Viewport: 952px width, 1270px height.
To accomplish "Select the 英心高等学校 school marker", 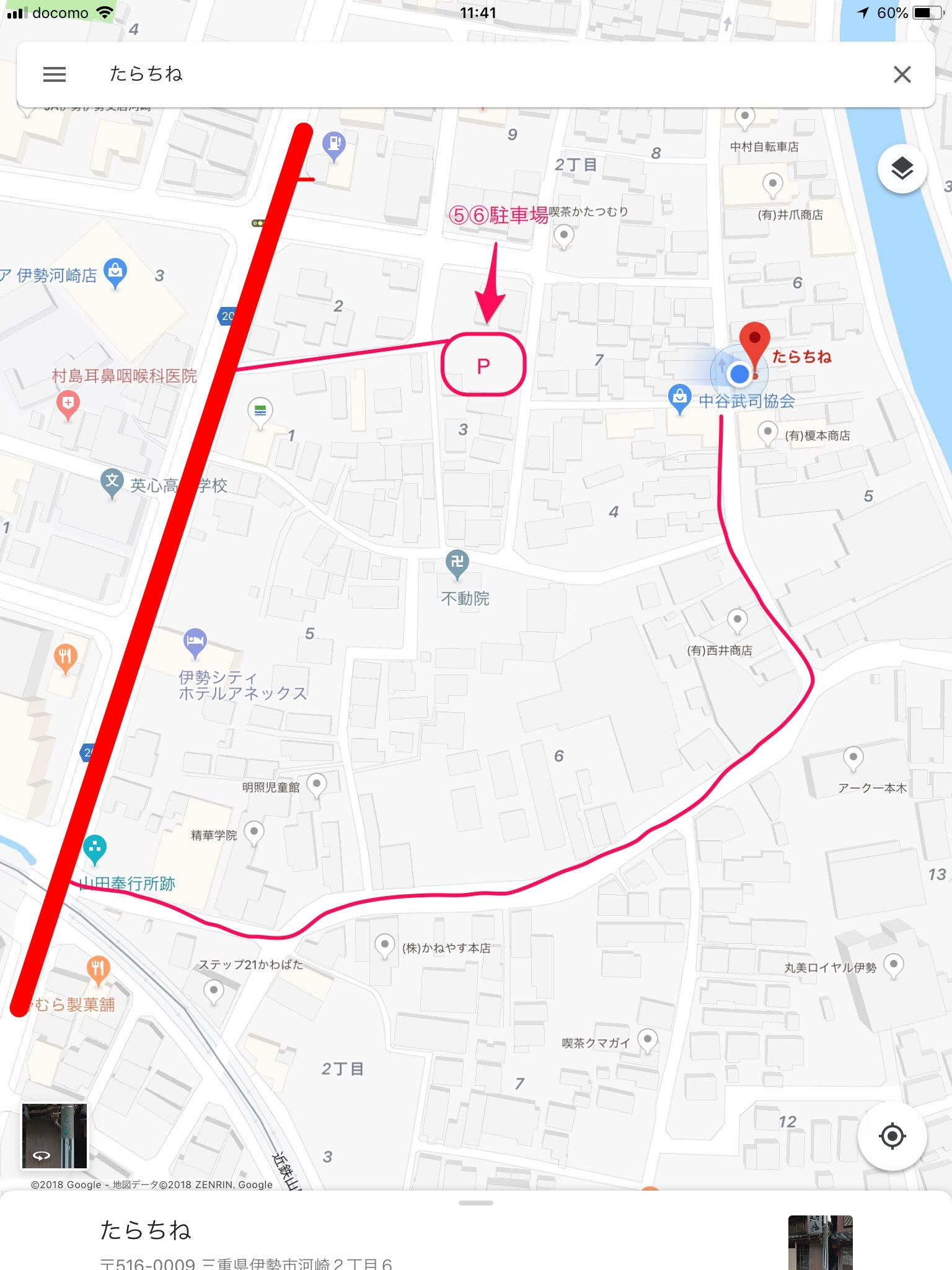I will [112, 482].
